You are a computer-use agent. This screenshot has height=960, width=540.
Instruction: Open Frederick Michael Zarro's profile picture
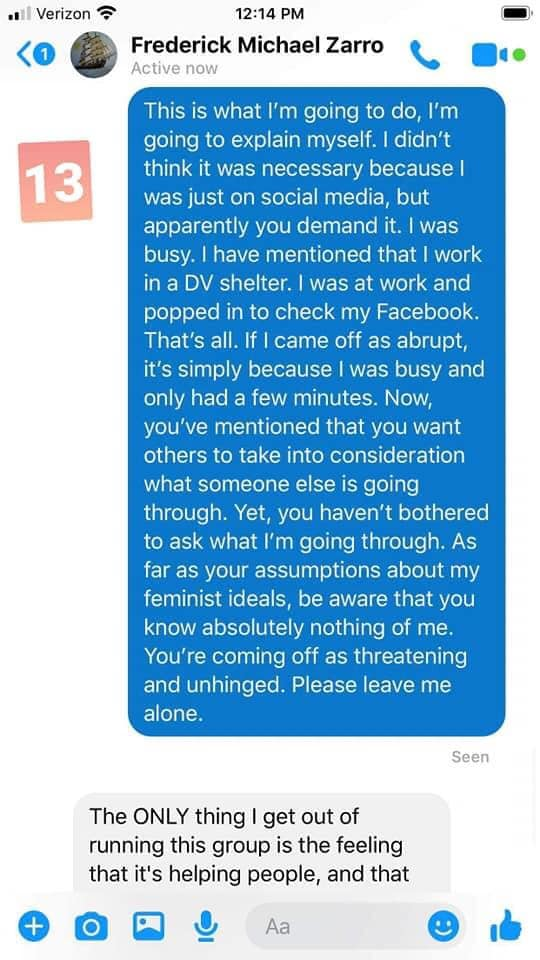click(94, 55)
